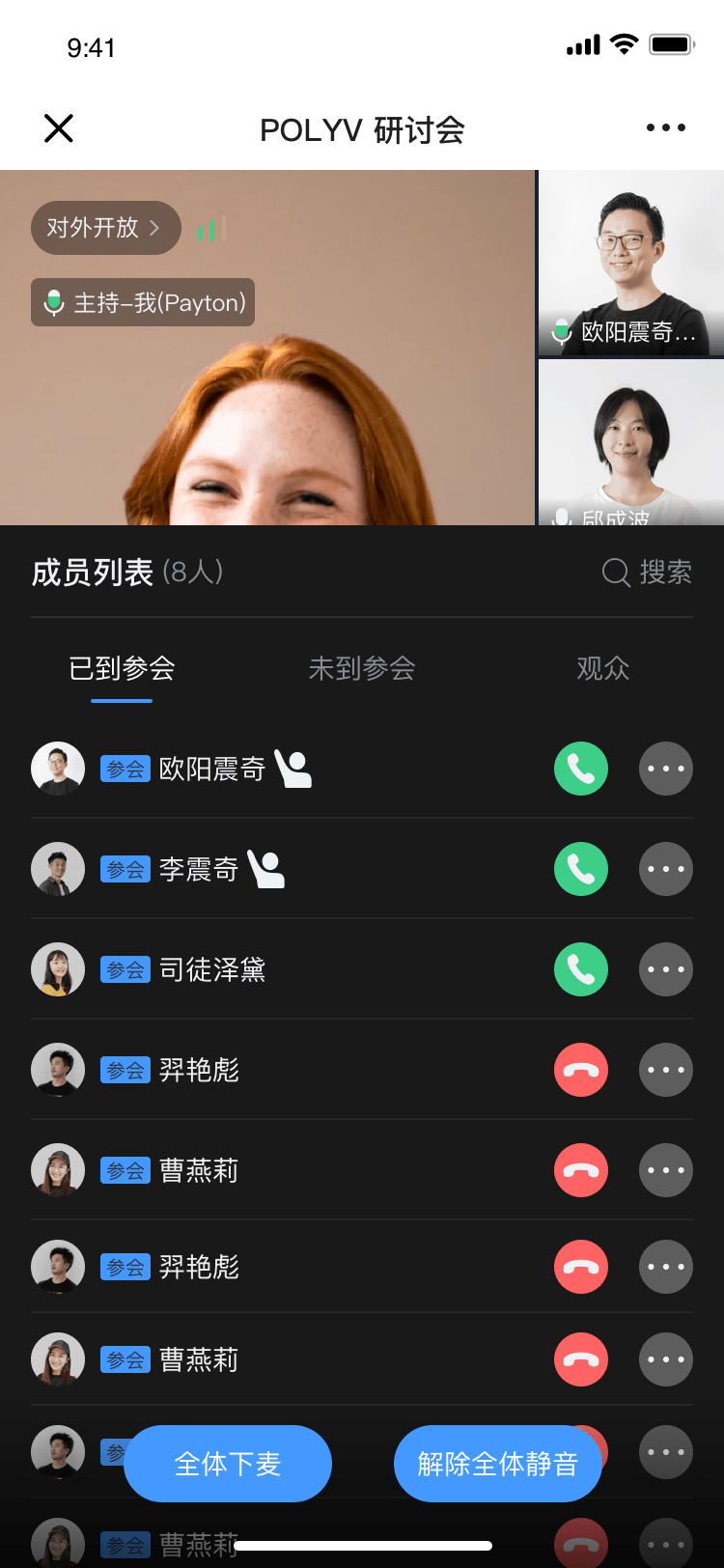Switch to the 观众 tab
Viewport: 724px width, 1568px height.
click(601, 668)
